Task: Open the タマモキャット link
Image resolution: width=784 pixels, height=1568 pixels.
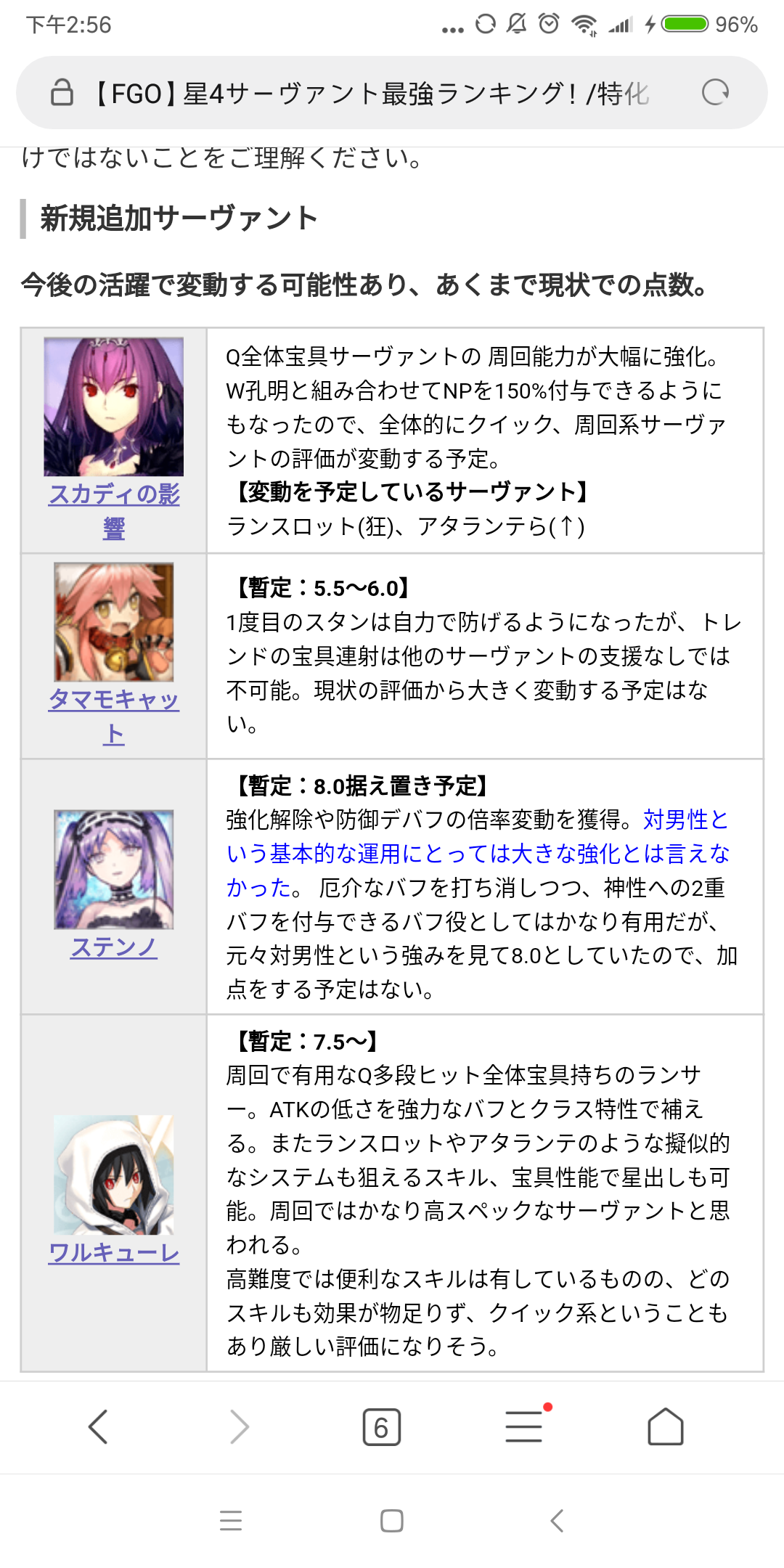Action: pos(114,700)
